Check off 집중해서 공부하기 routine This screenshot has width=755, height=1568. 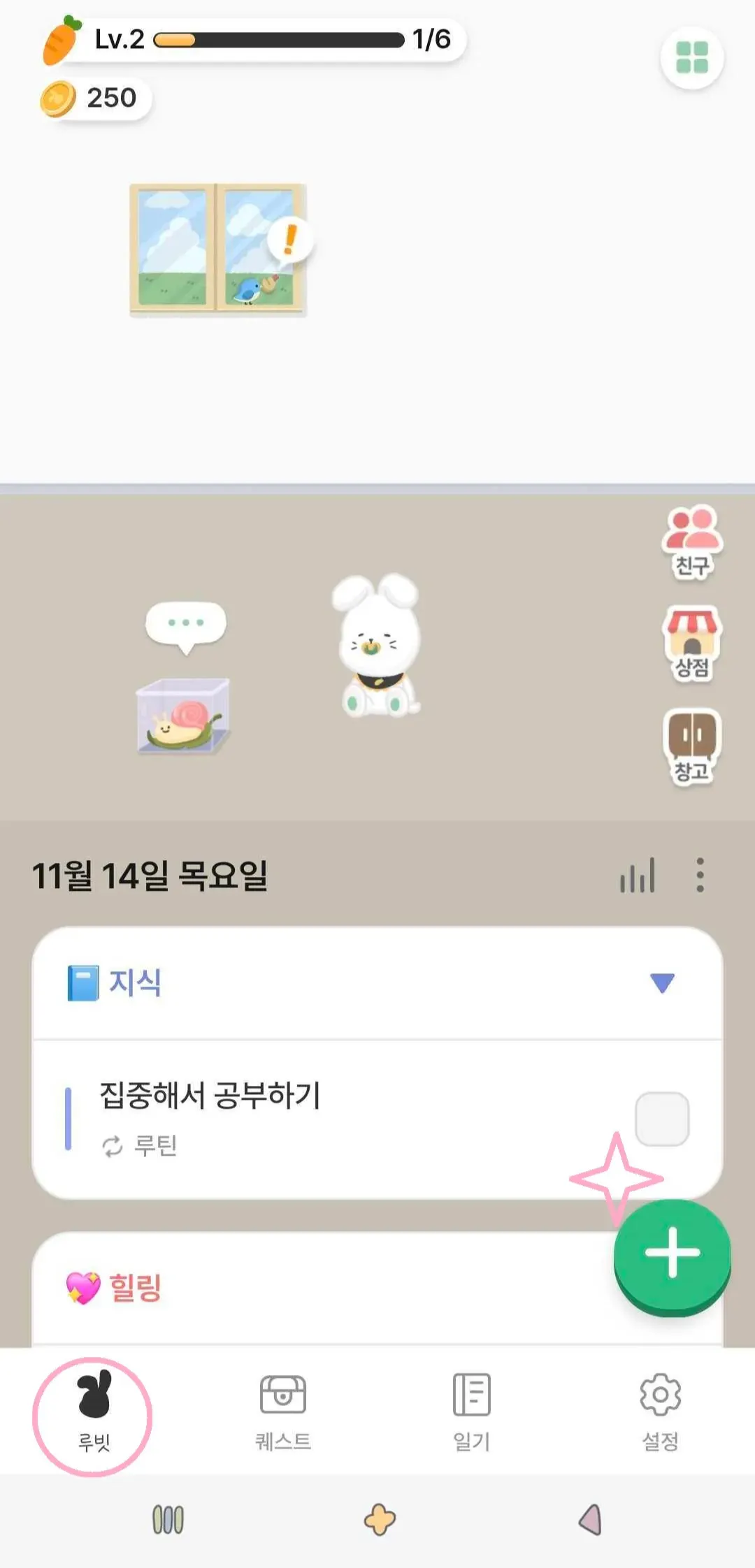pyautogui.click(x=661, y=1119)
